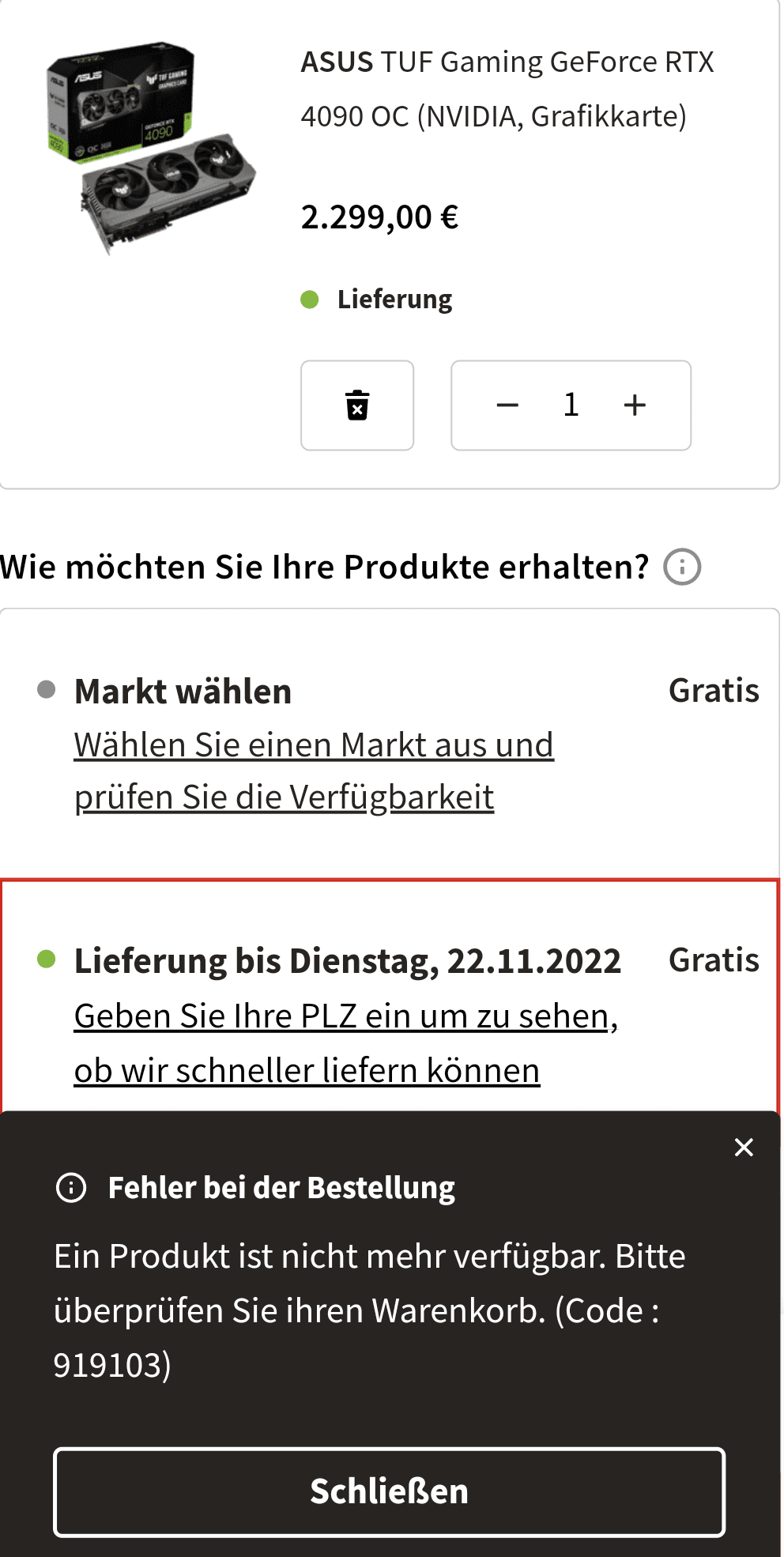Tap the enter PLZ for faster delivery link
Image resolution: width=784 pixels, height=1557 pixels.
click(345, 1042)
